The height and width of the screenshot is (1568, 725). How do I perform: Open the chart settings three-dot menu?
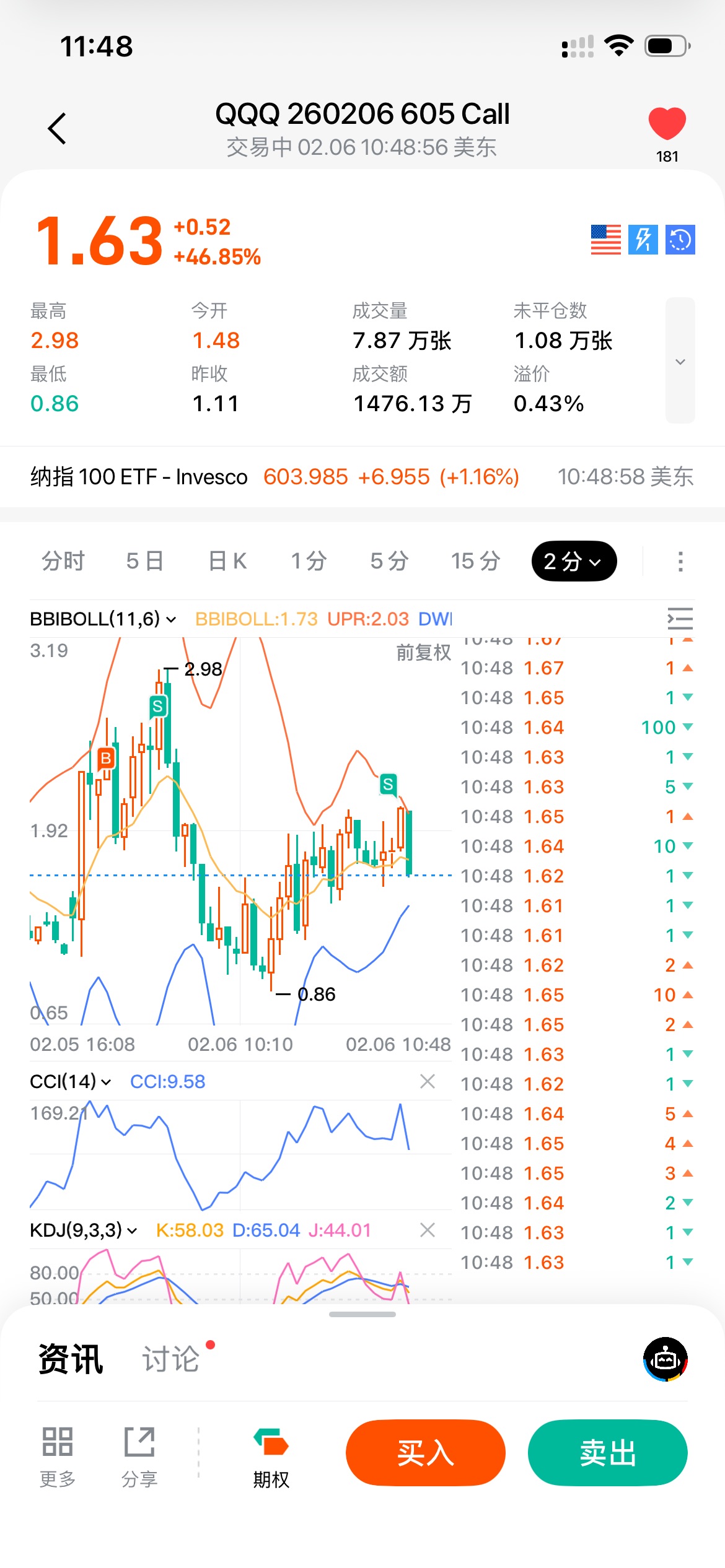(x=680, y=561)
